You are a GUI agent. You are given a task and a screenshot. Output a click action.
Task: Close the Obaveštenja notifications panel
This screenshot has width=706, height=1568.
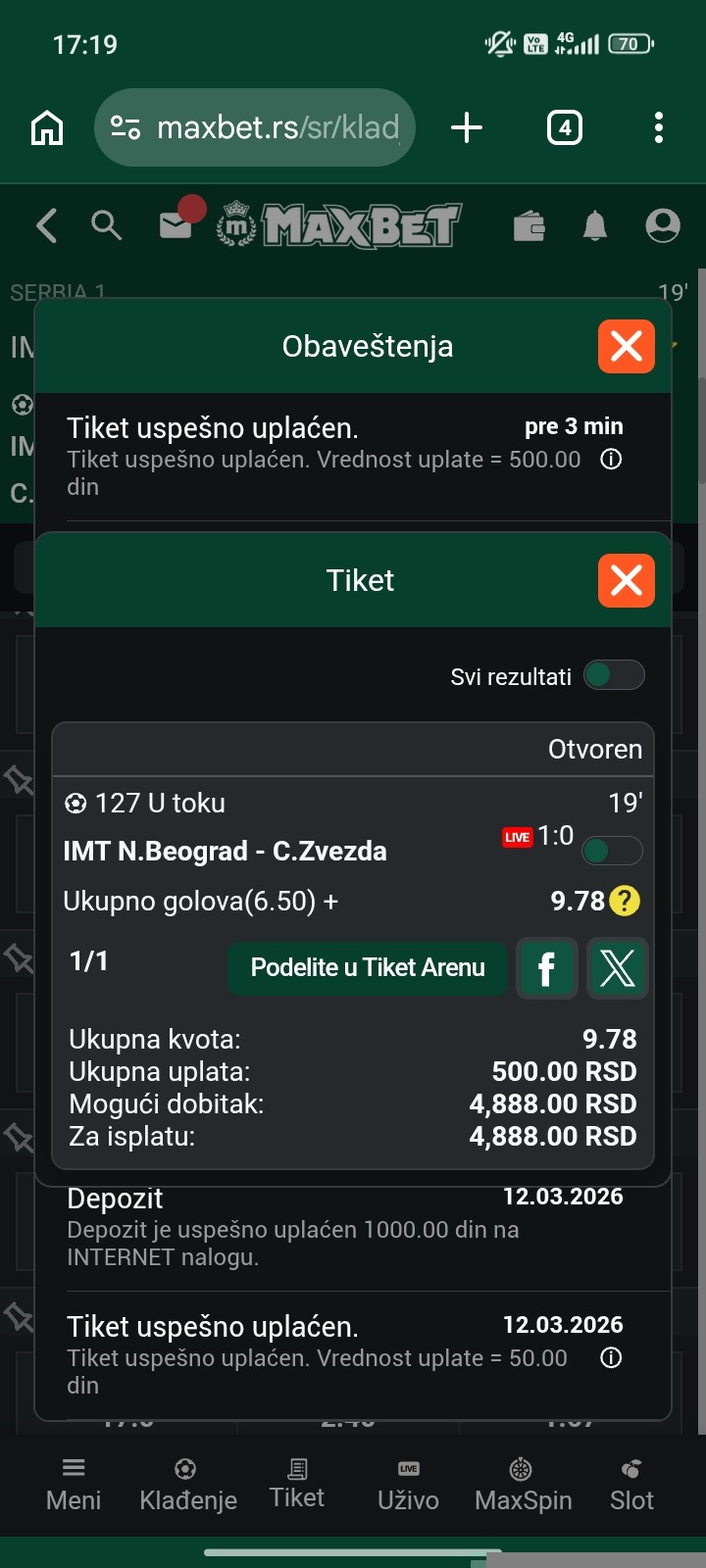coord(627,346)
